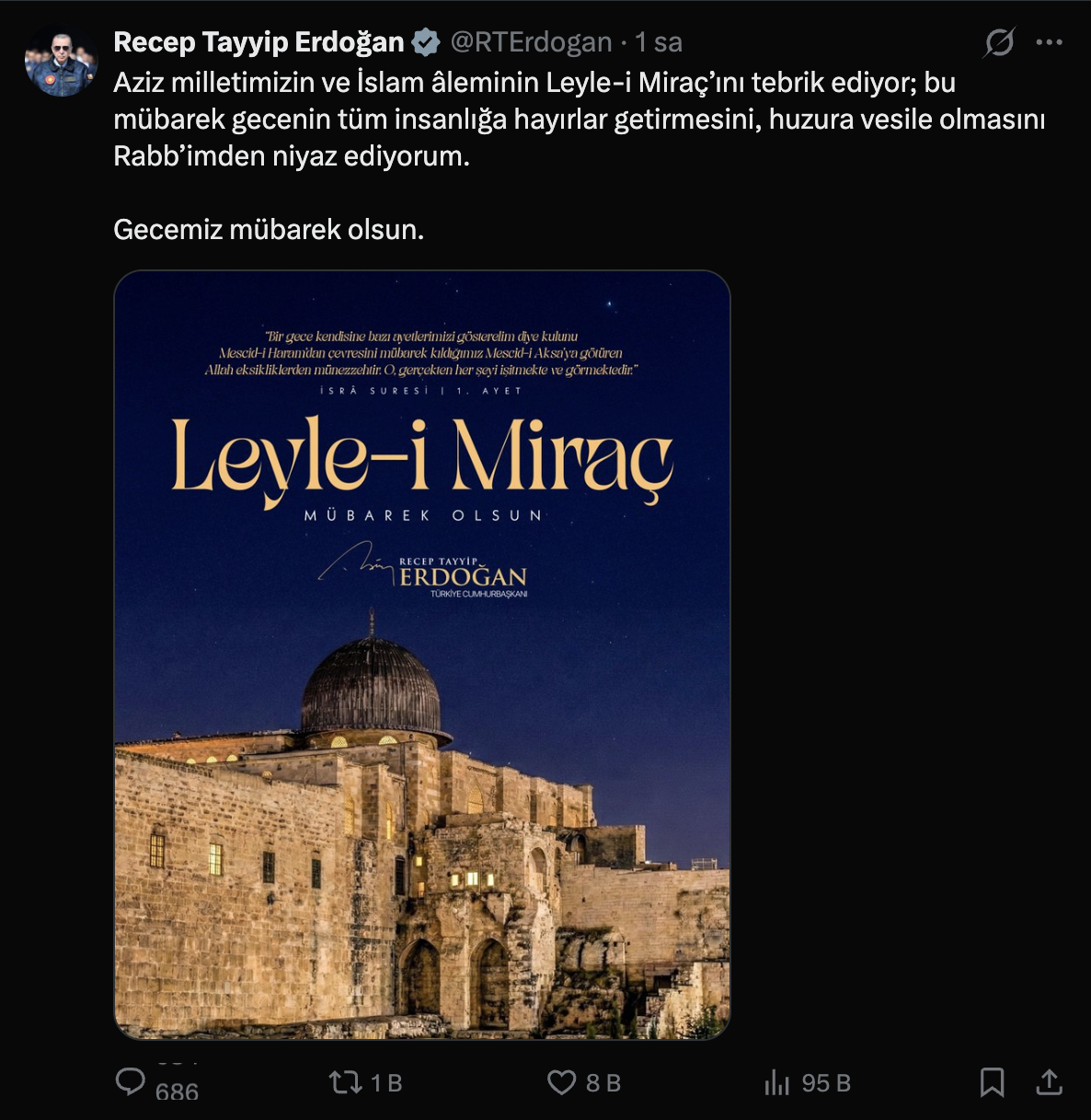Reply to the post with 686 comments
The width and height of the screenshot is (1091, 1120).
[x=131, y=1081]
